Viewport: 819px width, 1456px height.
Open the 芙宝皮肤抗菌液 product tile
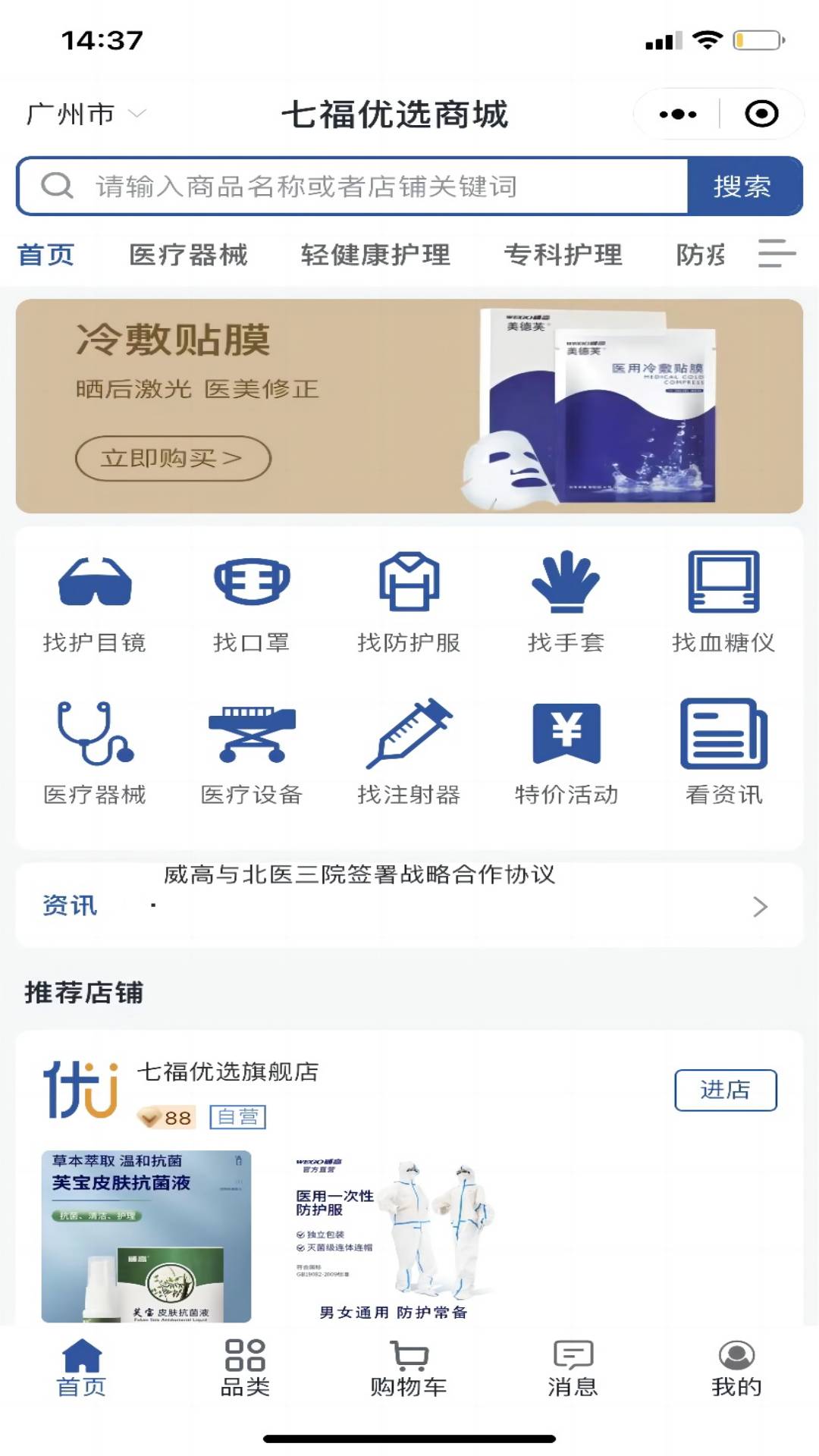click(146, 1236)
